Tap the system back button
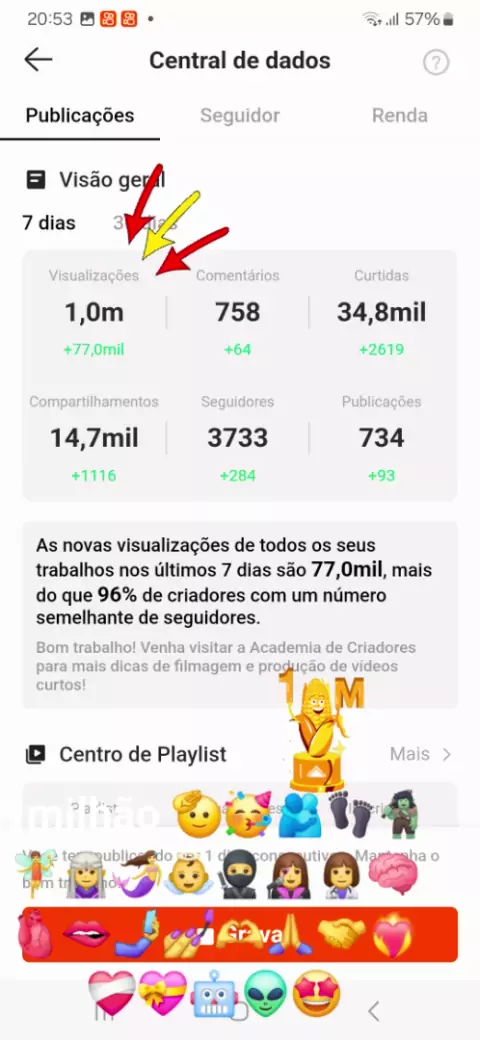The width and height of the screenshot is (480, 1040). [374, 1011]
